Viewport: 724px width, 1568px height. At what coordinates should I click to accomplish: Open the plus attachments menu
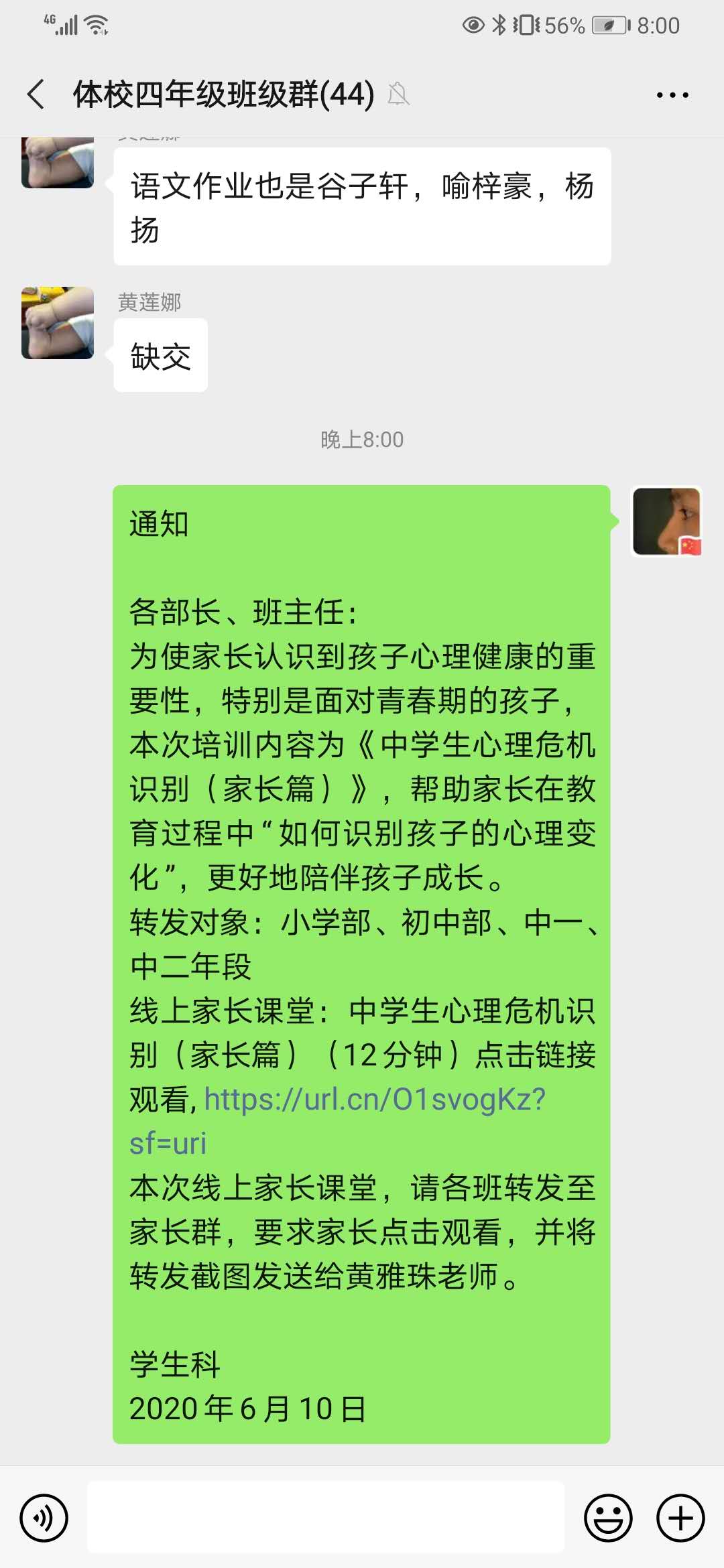pos(680,1518)
